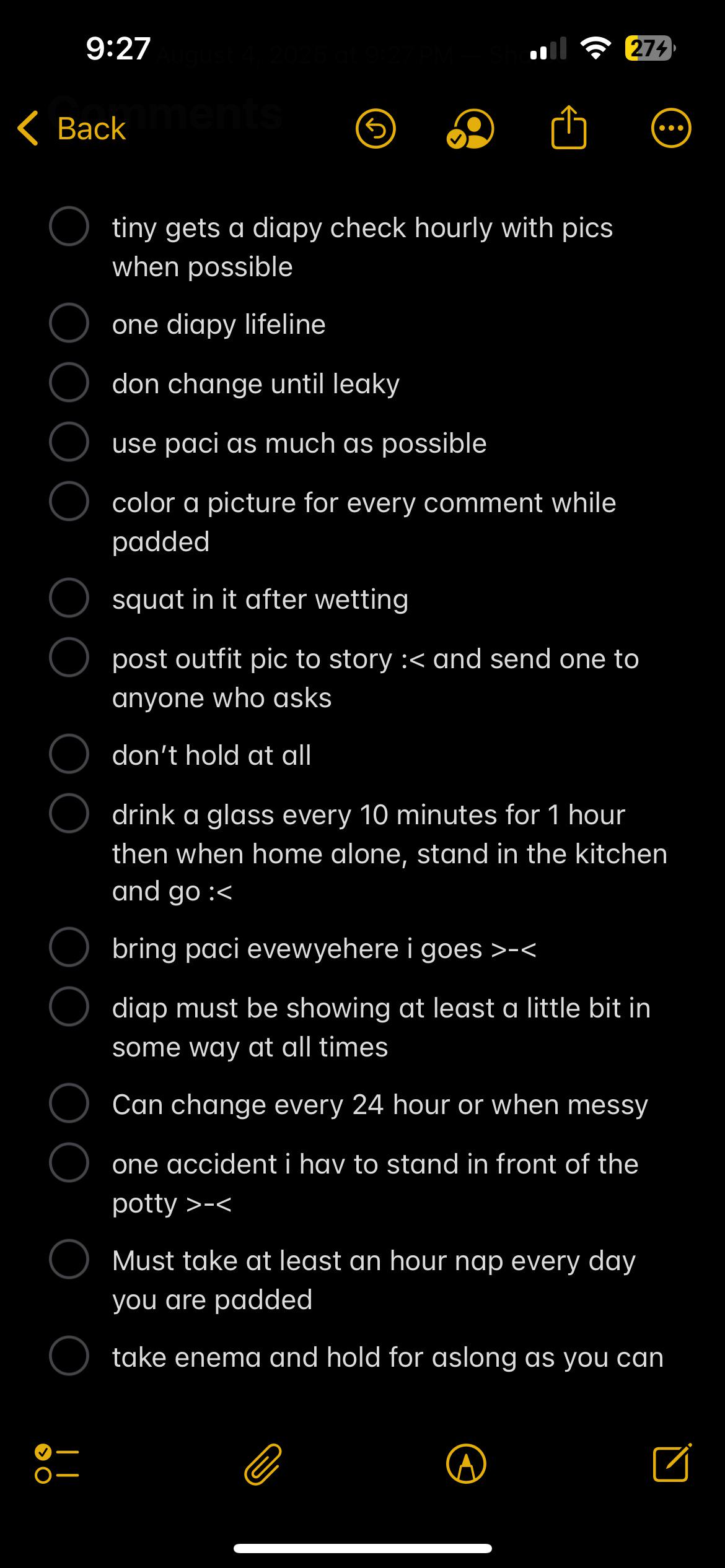
Task: Open the collaboration people icon
Action: 470,129
